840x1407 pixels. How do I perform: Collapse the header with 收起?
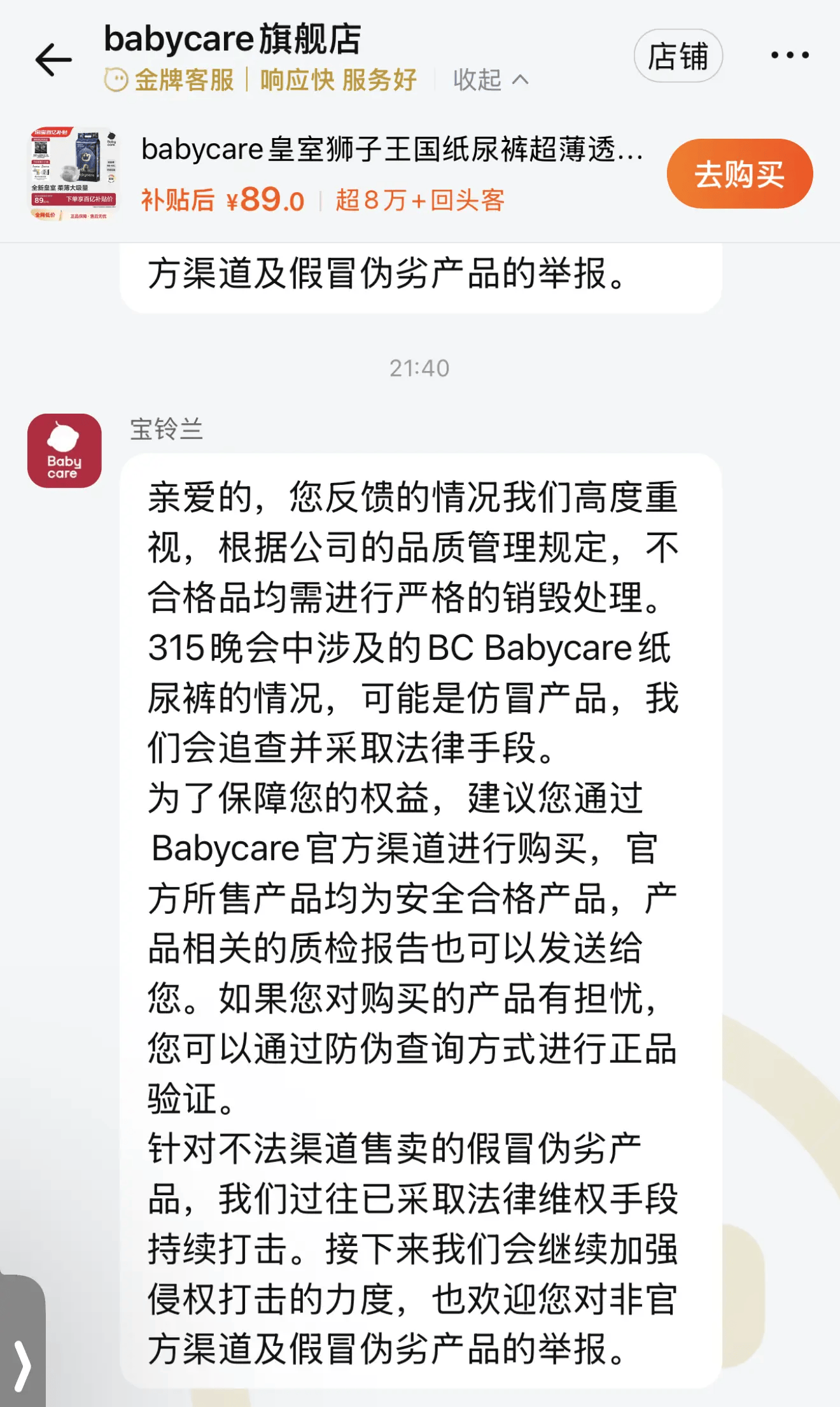click(x=490, y=80)
